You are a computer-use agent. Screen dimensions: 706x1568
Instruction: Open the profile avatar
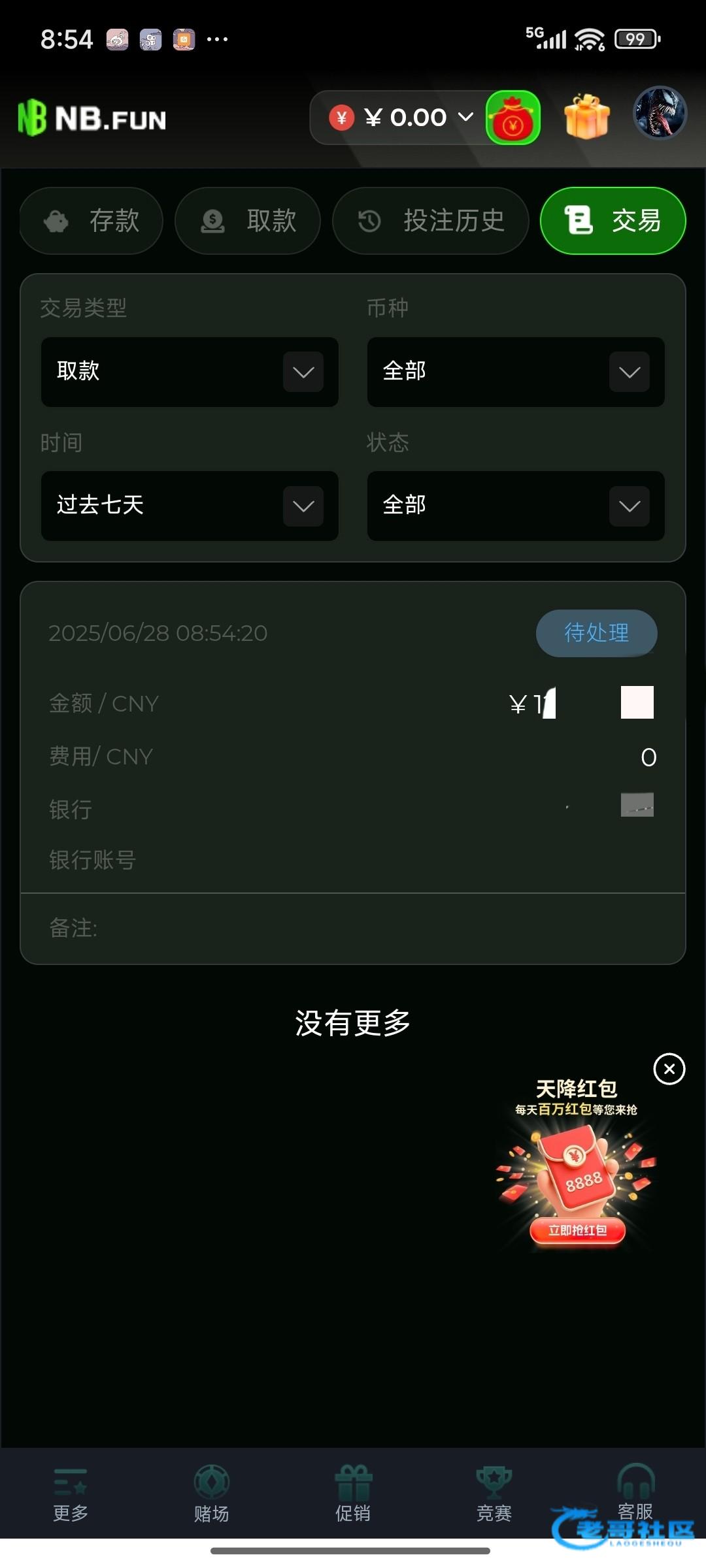click(x=660, y=114)
